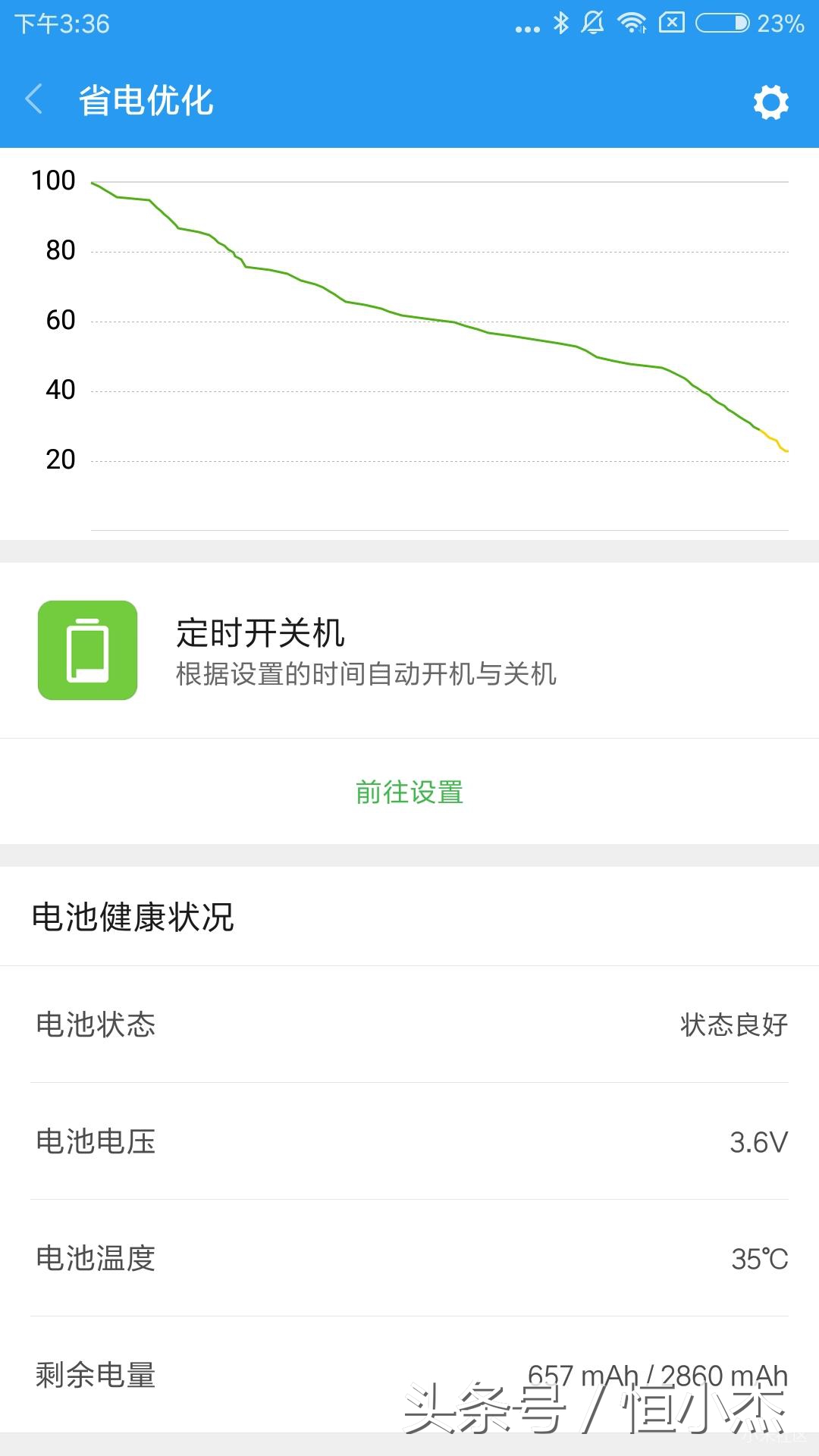Tap the 省电优化 title in the header bar

click(x=146, y=99)
